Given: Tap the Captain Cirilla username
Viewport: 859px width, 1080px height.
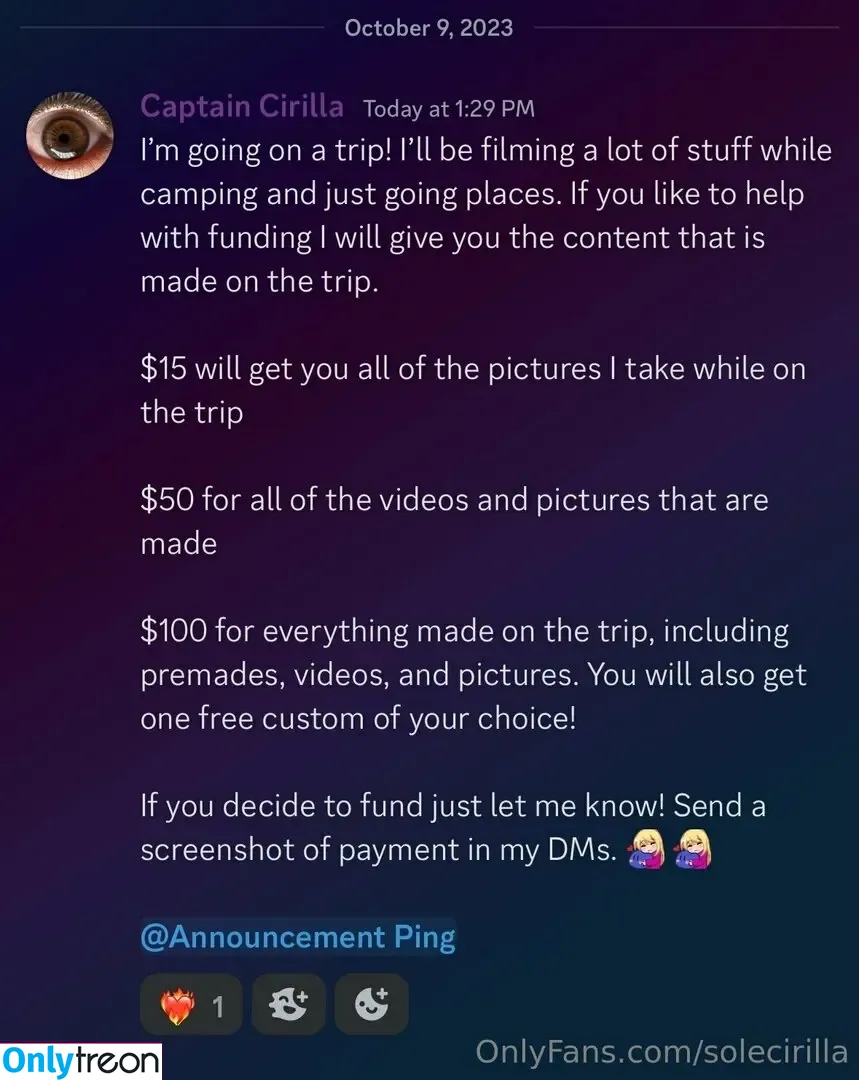Looking at the screenshot, I should (242, 106).
